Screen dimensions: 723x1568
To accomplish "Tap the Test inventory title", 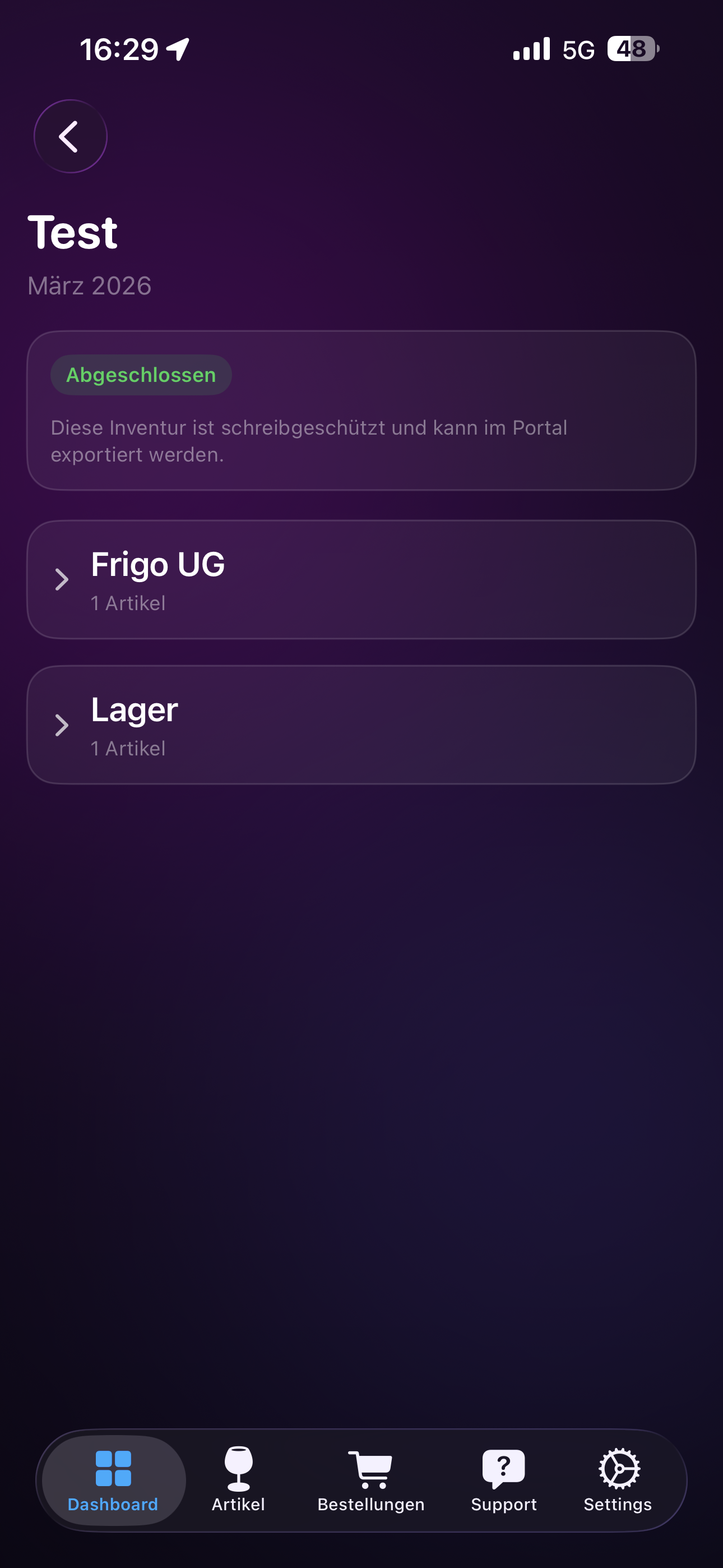I will click(x=73, y=231).
